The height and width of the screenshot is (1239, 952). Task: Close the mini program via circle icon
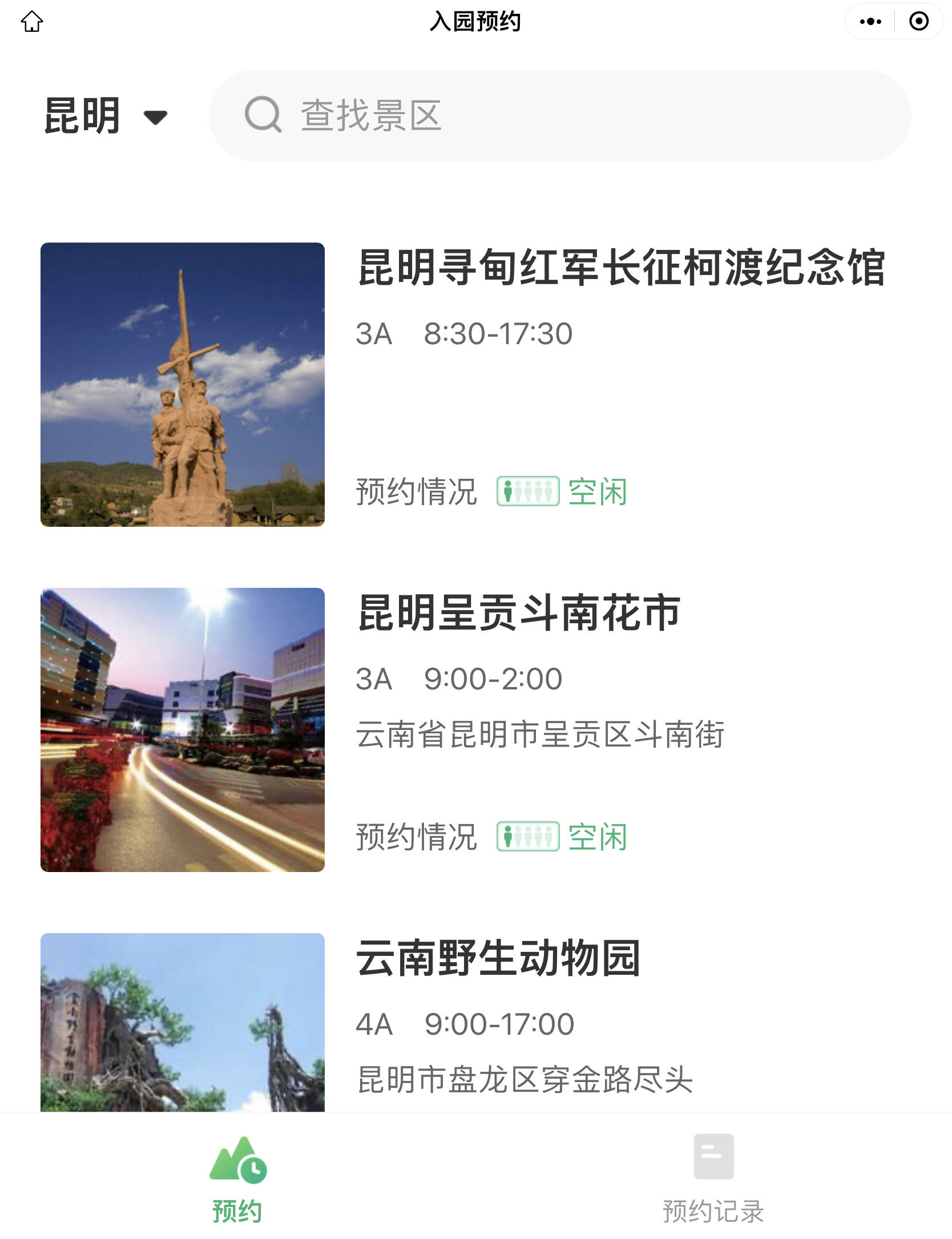(918, 22)
